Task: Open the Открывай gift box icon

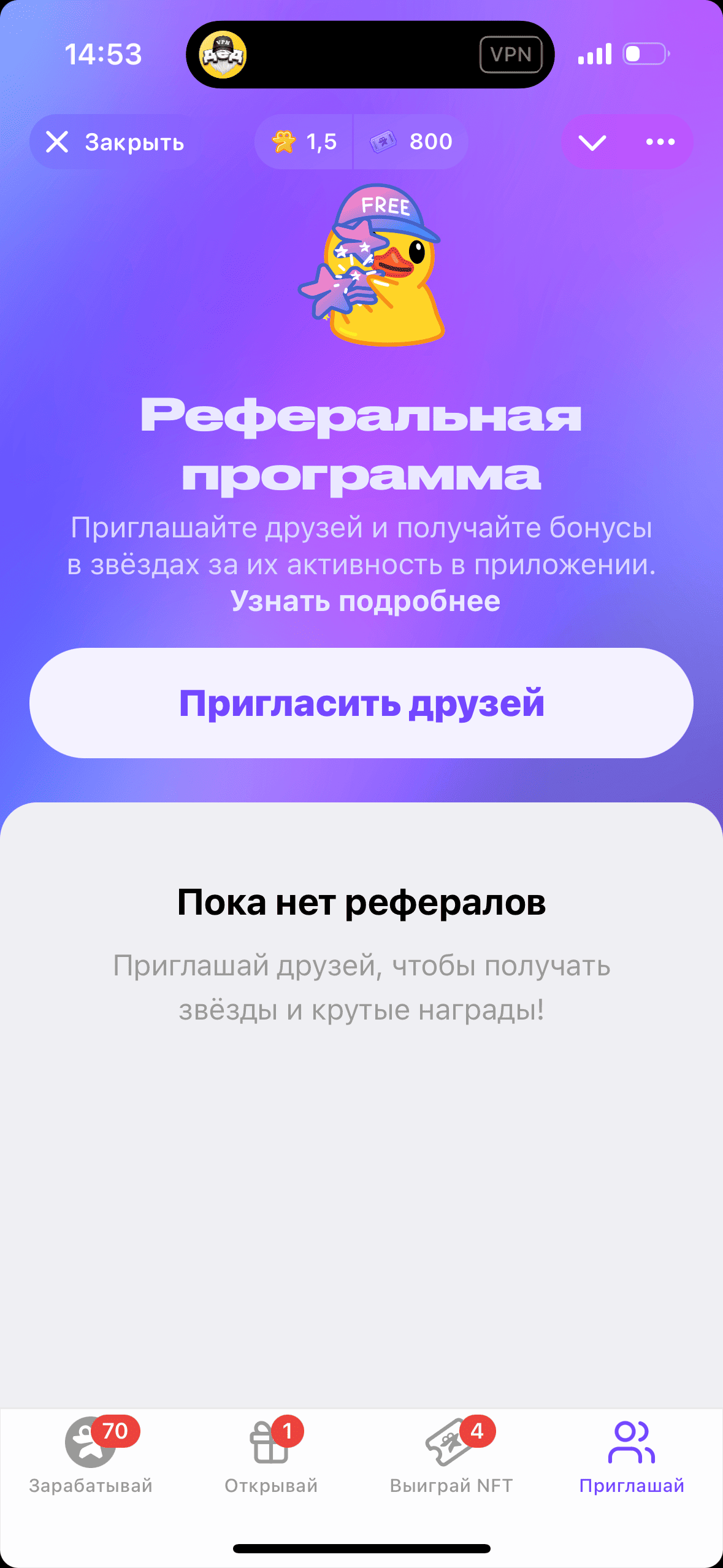Action: point(270,1443)
